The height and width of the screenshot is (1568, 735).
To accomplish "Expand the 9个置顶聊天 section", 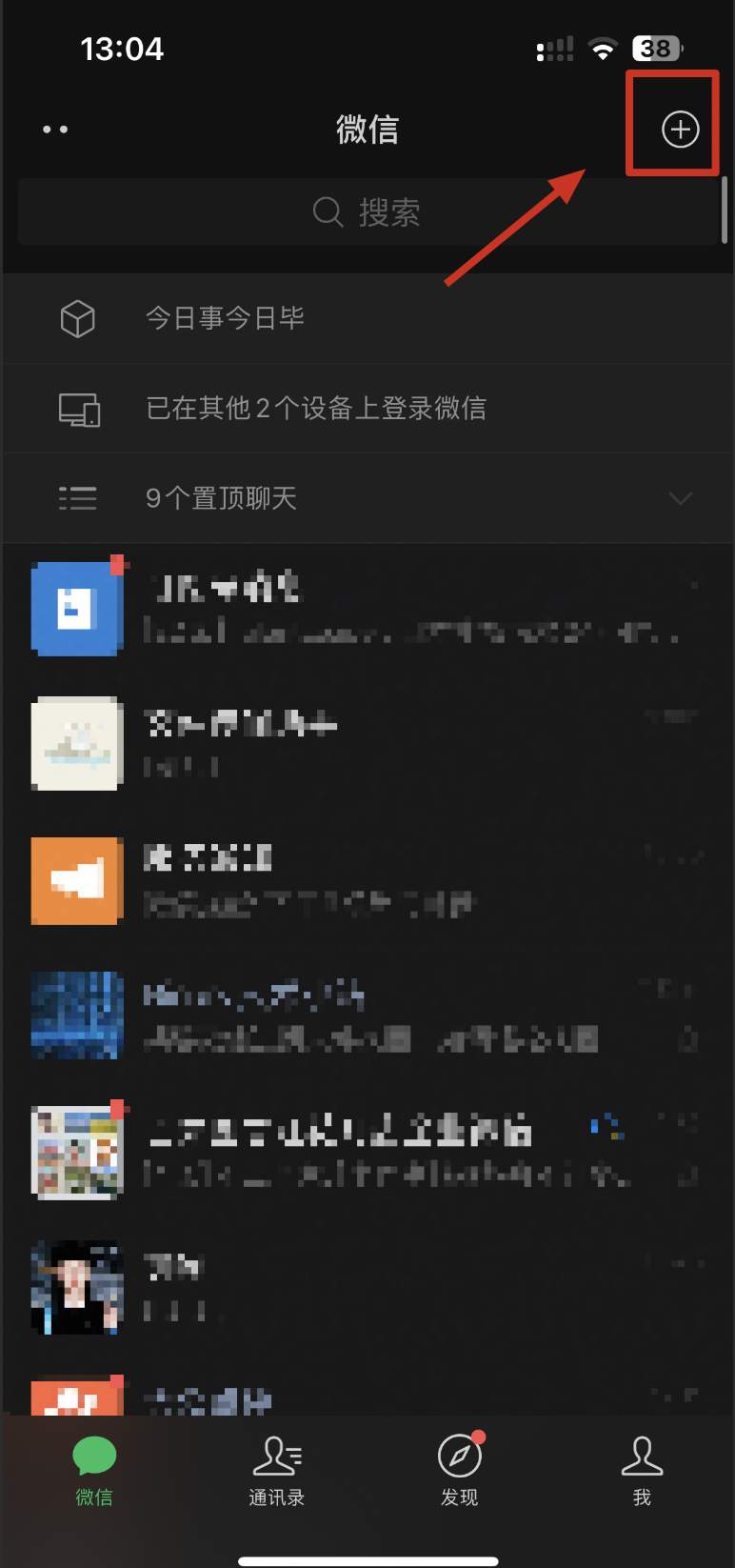I will pyautogui.click(x=367, y=498).
